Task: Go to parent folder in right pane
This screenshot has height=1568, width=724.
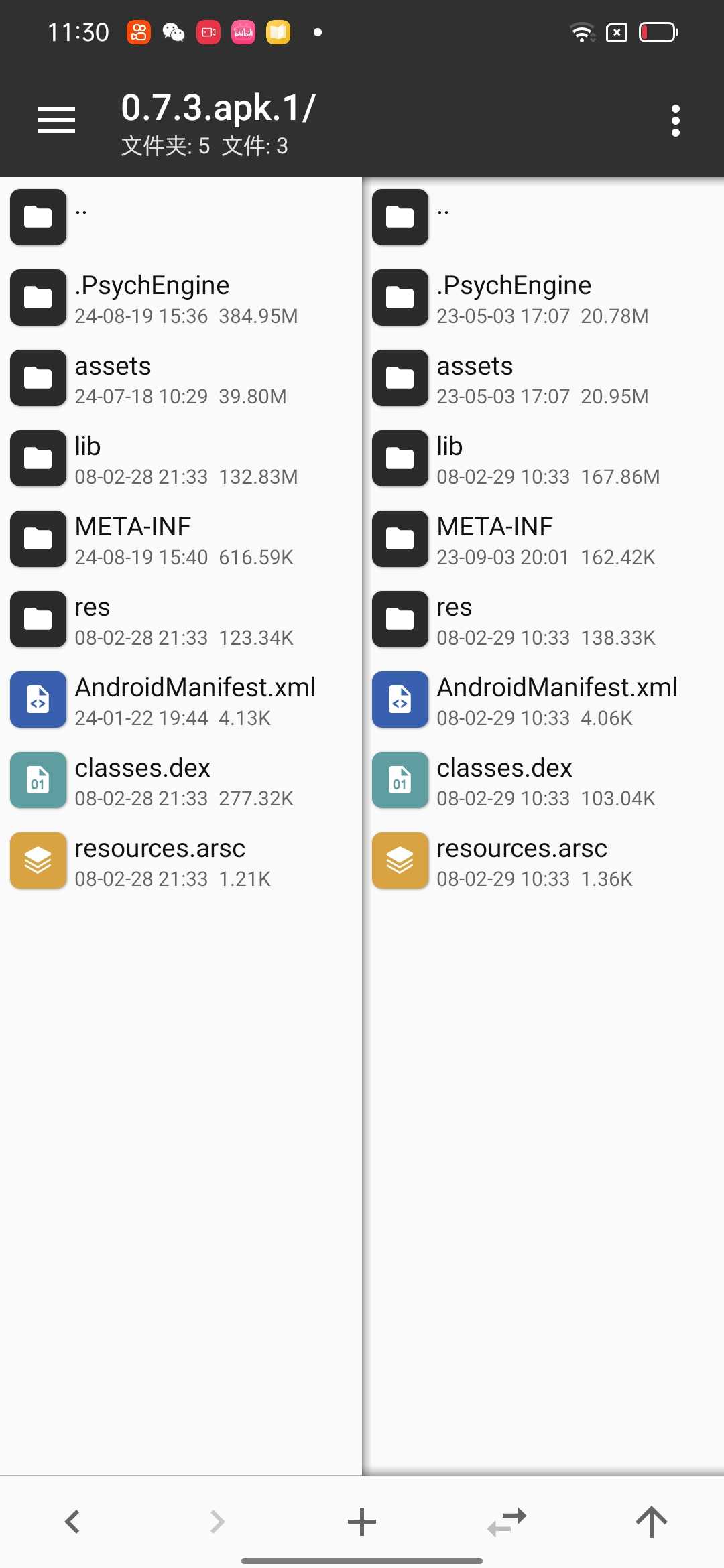Action: [x=543, y=217]
